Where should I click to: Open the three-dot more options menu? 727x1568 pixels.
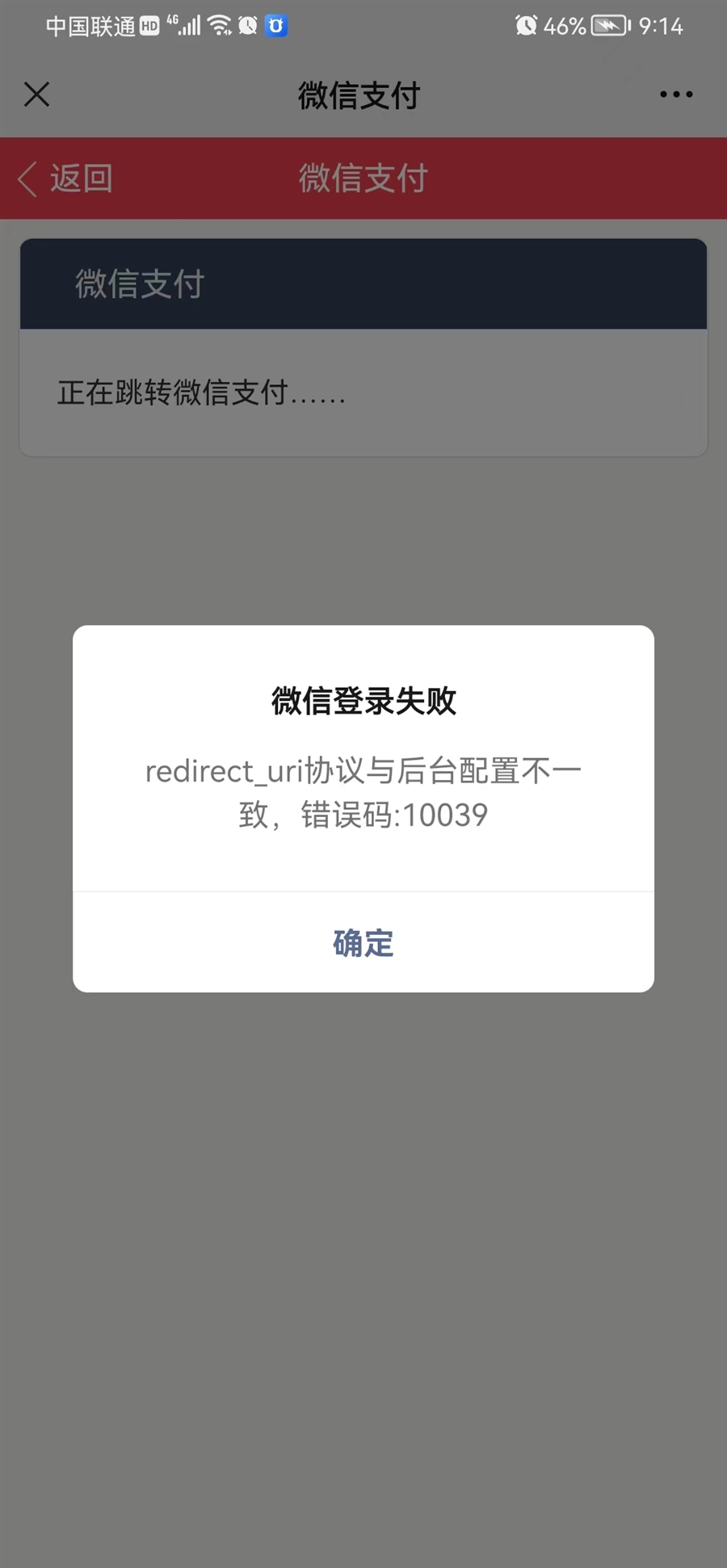point(675,94)
